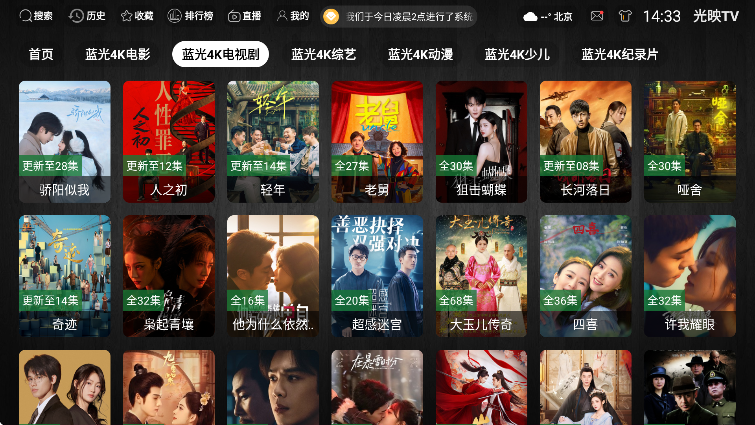Open the drama 许我耀眼
The image size is (755, 425).
pyautogui.click(x=690, y=275)
